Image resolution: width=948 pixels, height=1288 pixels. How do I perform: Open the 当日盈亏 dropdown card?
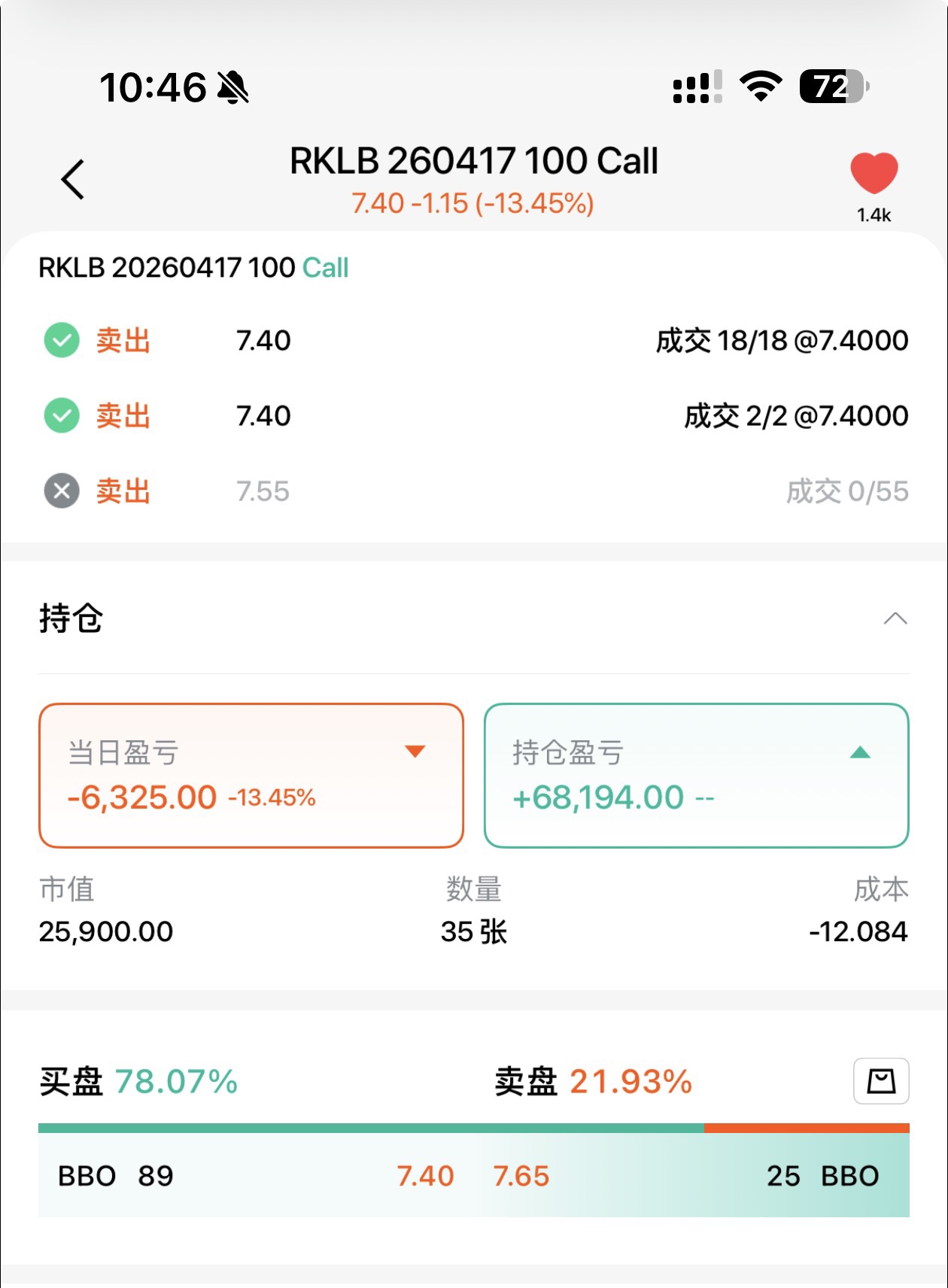point(251,775)
